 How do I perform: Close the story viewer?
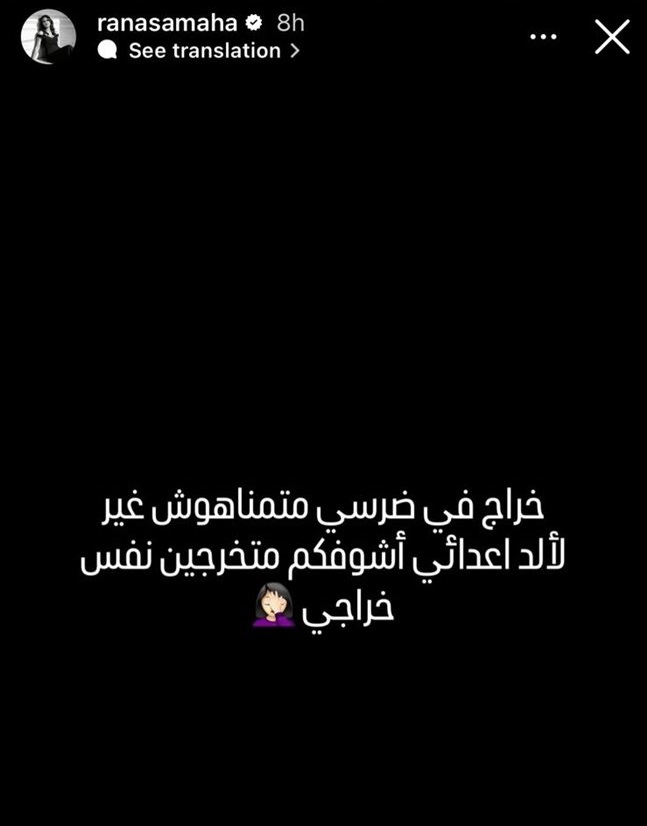[x=612, y=37]
